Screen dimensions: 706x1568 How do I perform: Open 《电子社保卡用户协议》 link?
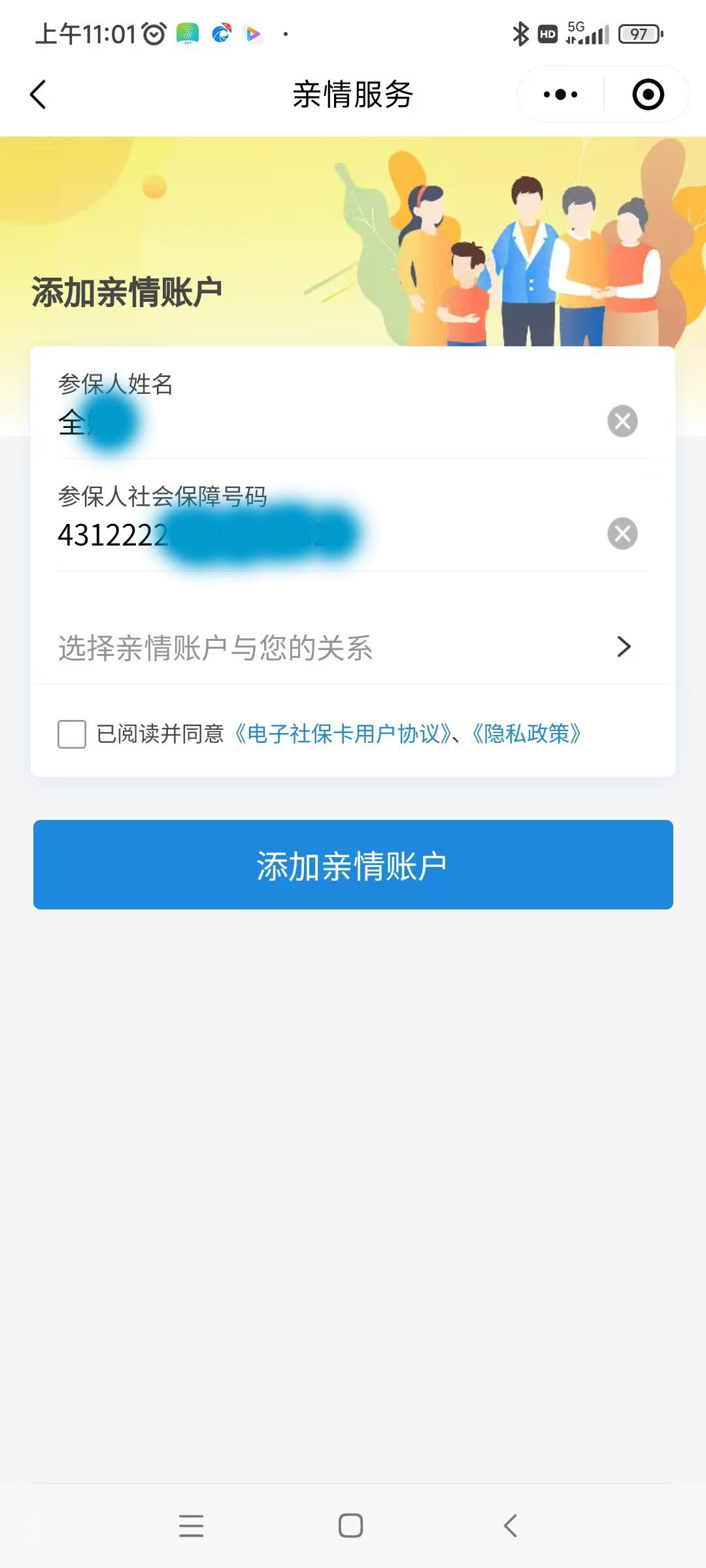(x=343, y=734)
